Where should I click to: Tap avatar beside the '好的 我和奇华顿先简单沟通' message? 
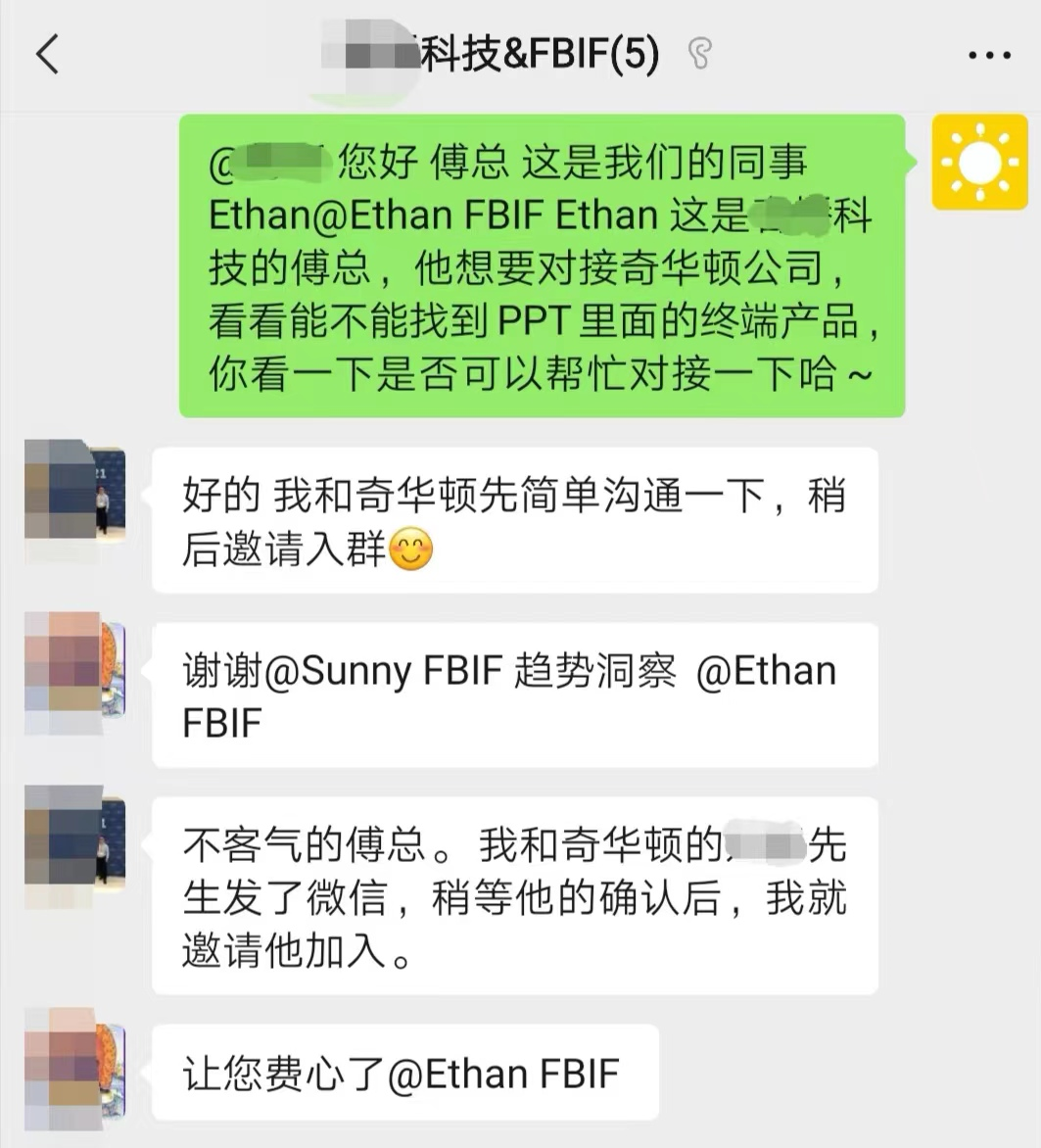click(x=74, y=499)
